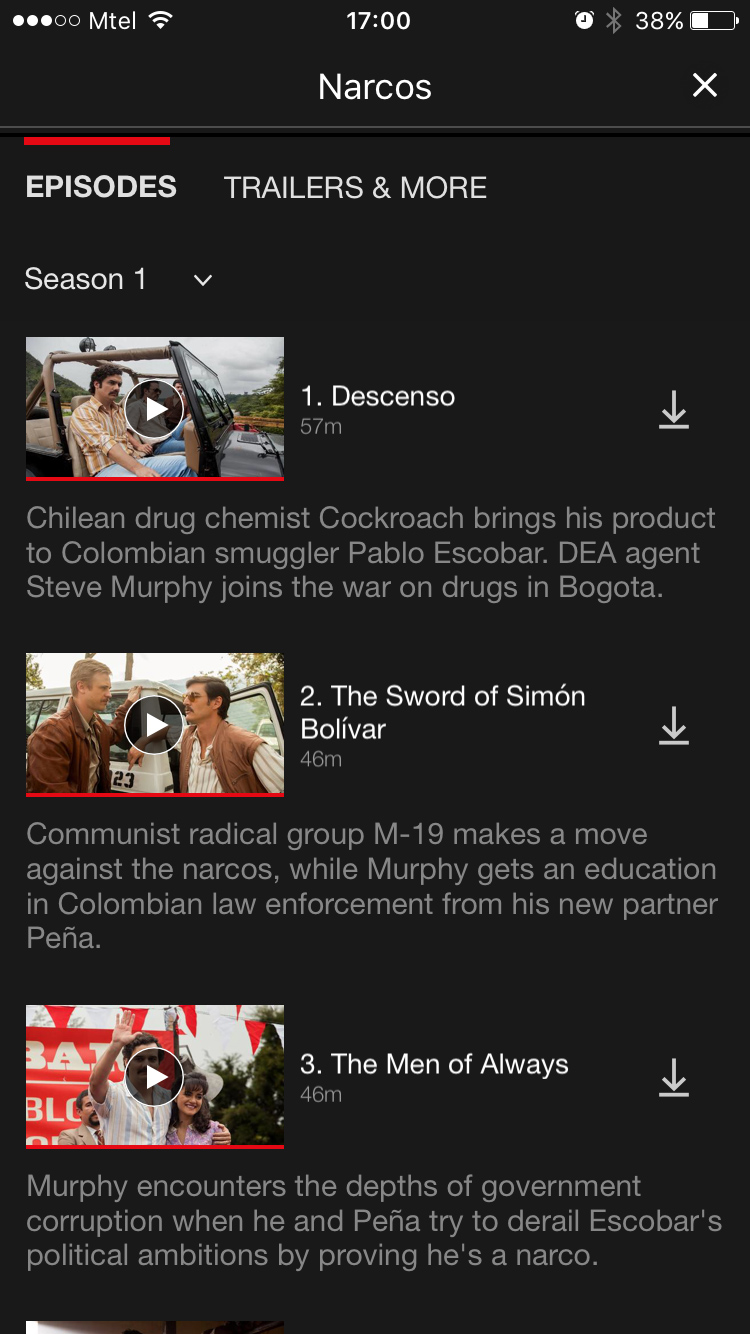Viewport: 750px width, 1334px height.
Task: Play episode 3 The Men of Always
Action: (154, 1077)
